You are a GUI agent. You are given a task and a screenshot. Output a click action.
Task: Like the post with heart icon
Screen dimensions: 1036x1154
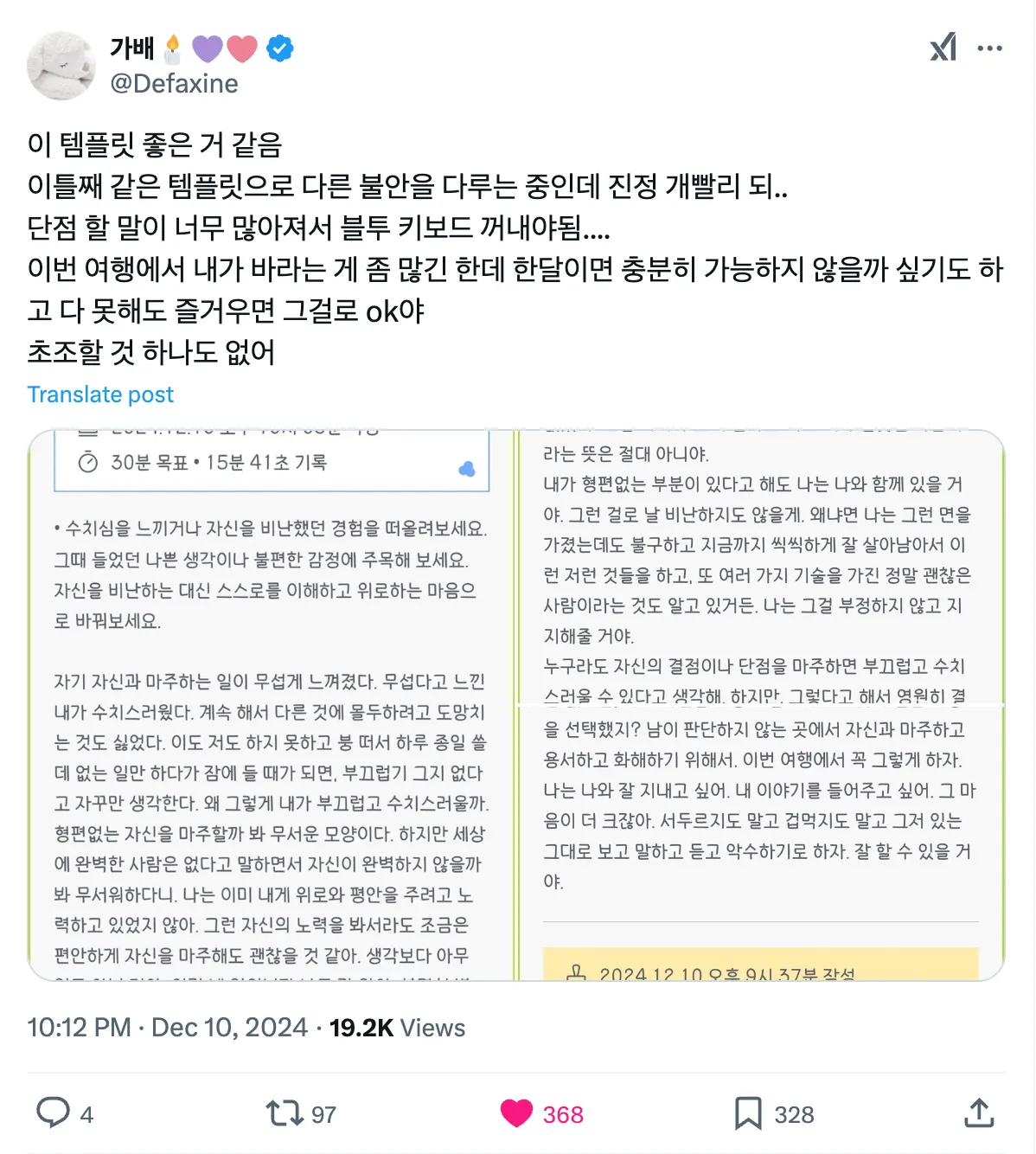(516, 1113)
